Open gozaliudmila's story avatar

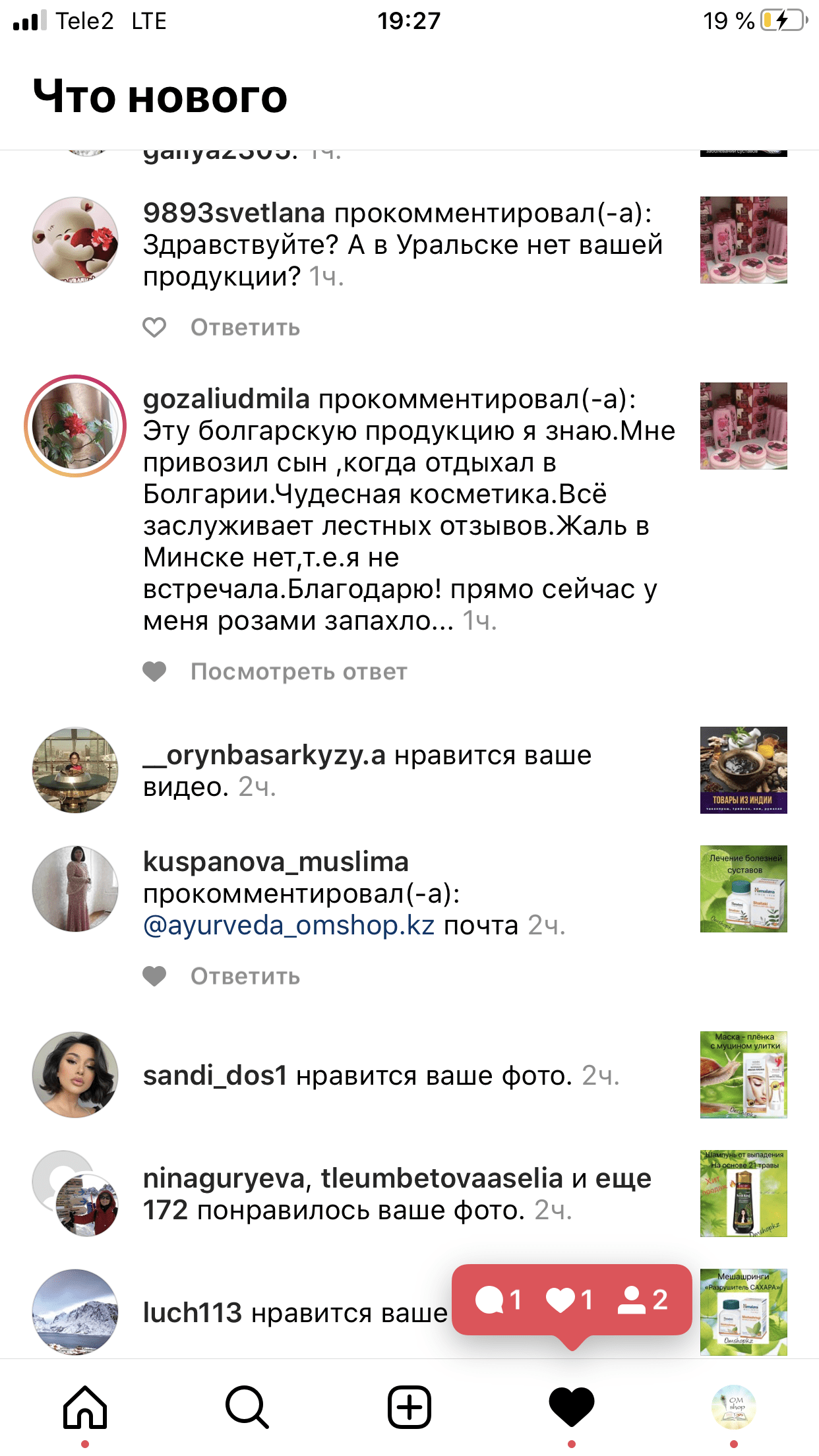tap(75, 426)
